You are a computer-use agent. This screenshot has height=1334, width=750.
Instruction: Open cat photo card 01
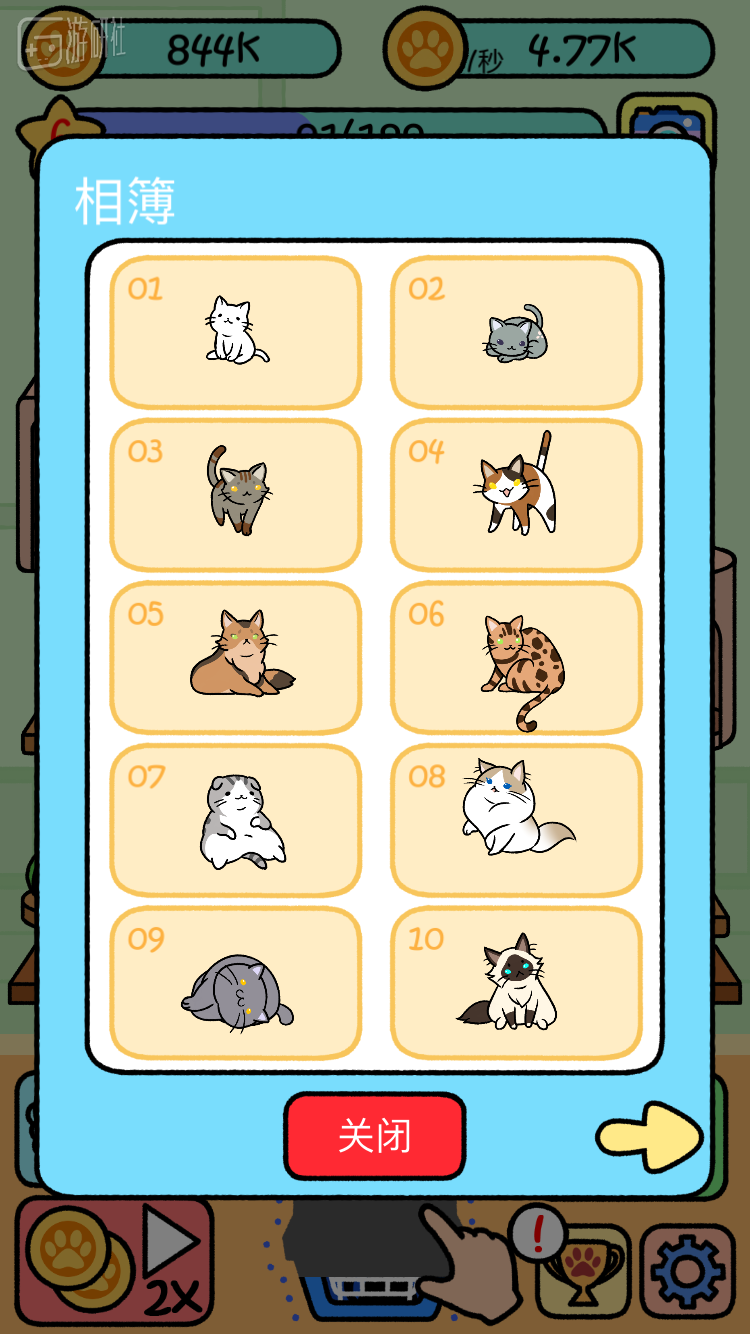(x=235, y=332)
